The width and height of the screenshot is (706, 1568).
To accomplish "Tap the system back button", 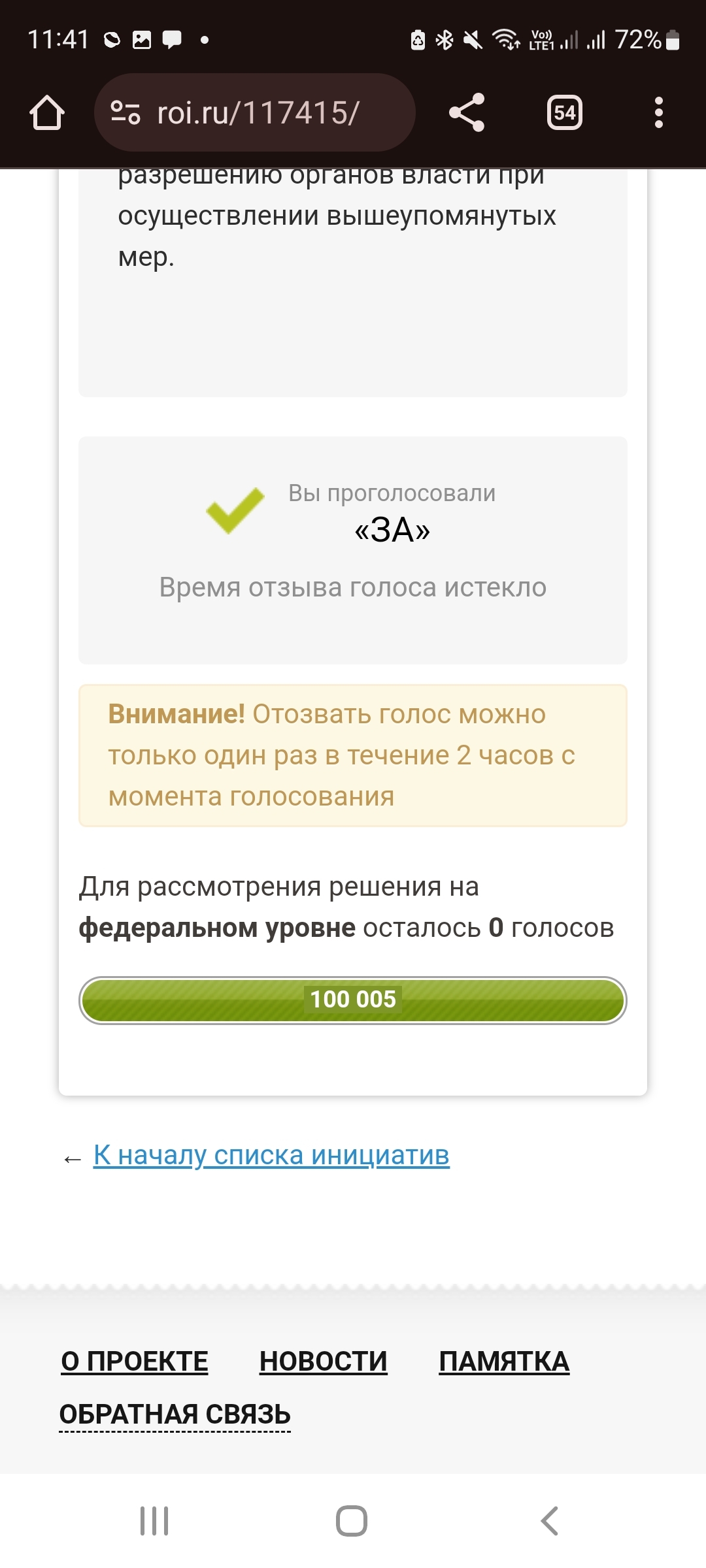I will [550, 1520].
